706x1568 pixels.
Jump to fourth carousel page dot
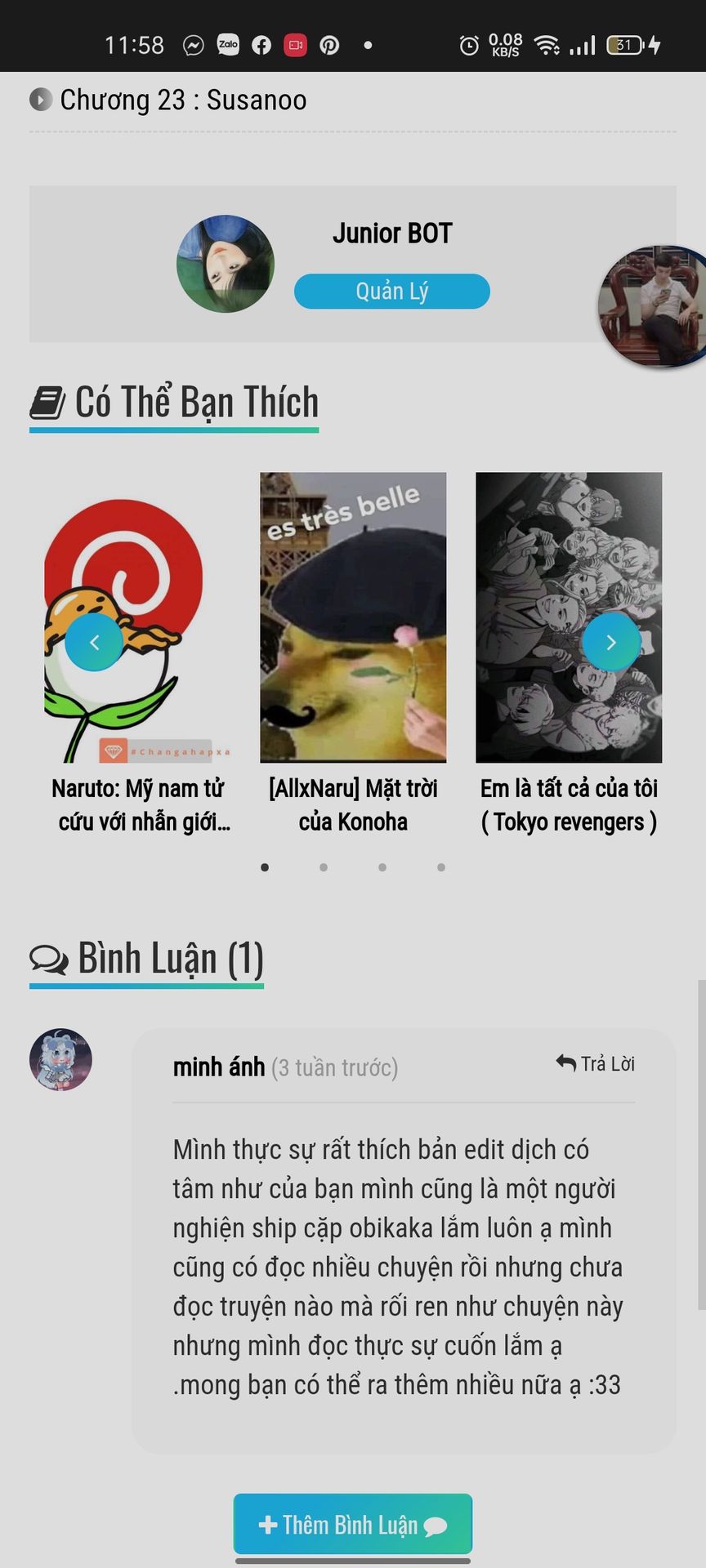point(441,867)
